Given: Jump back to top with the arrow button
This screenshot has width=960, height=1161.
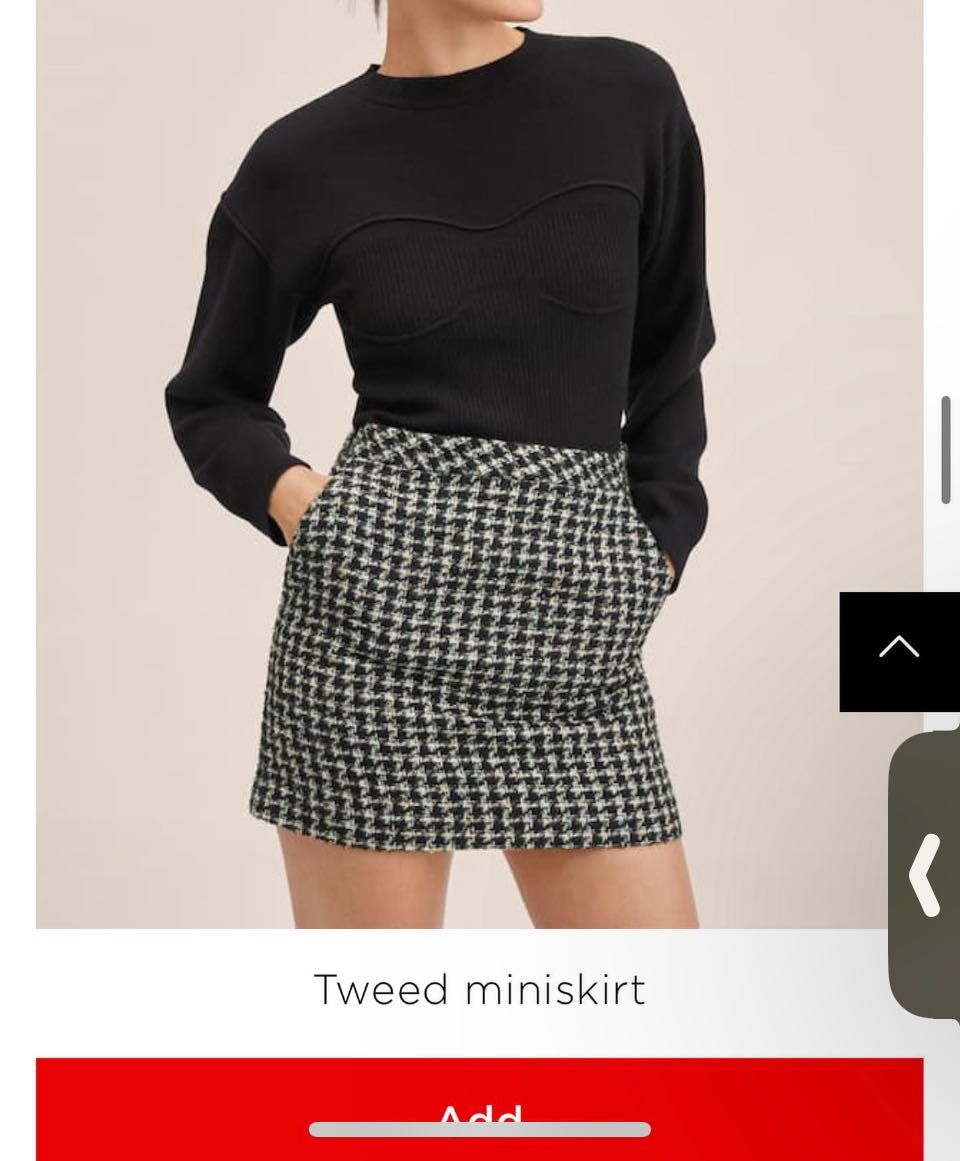Looking at the screenshot, I should [899, 651].
